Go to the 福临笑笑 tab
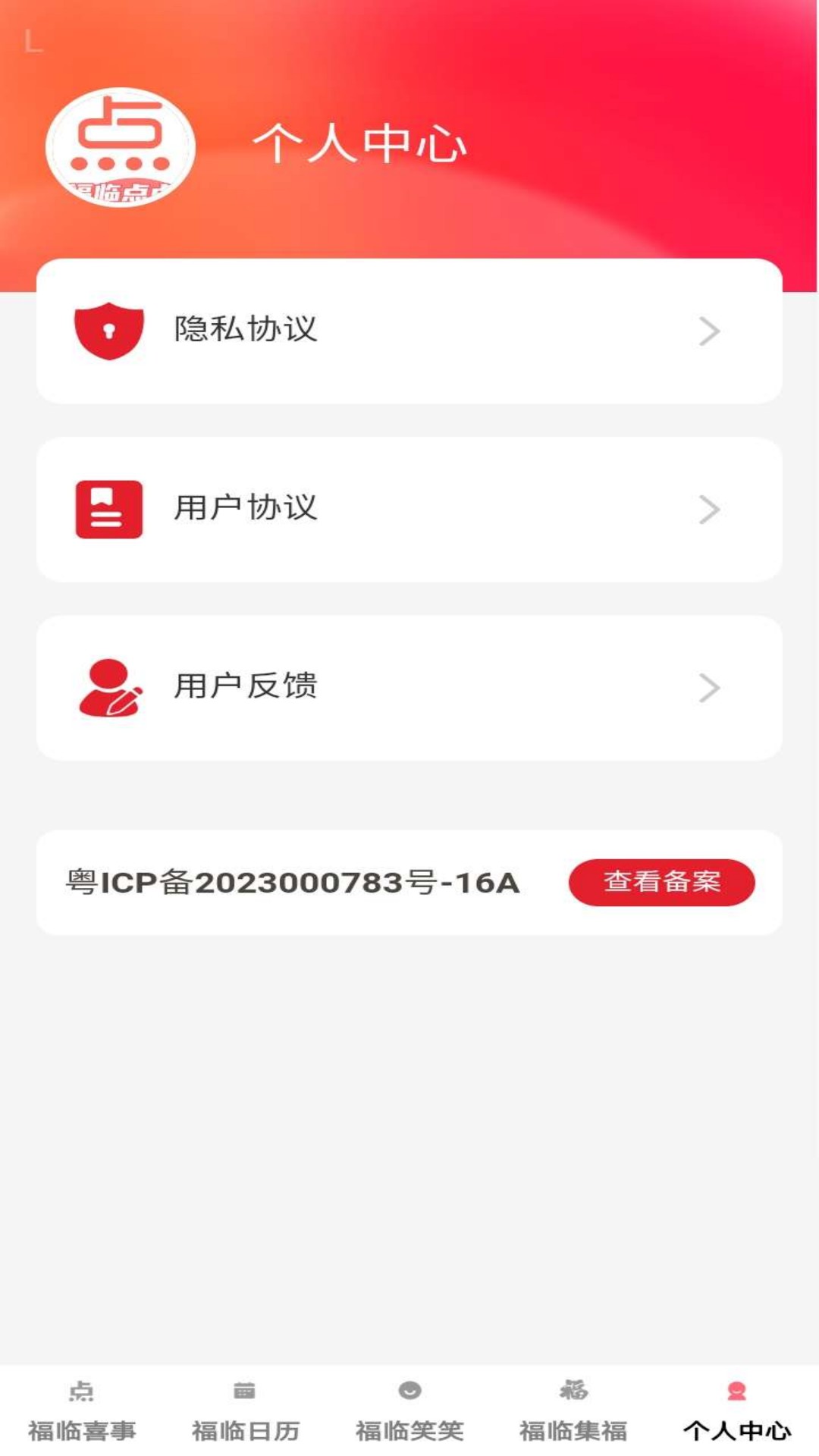819x1456 pixels. click(x=409, y=1411)
